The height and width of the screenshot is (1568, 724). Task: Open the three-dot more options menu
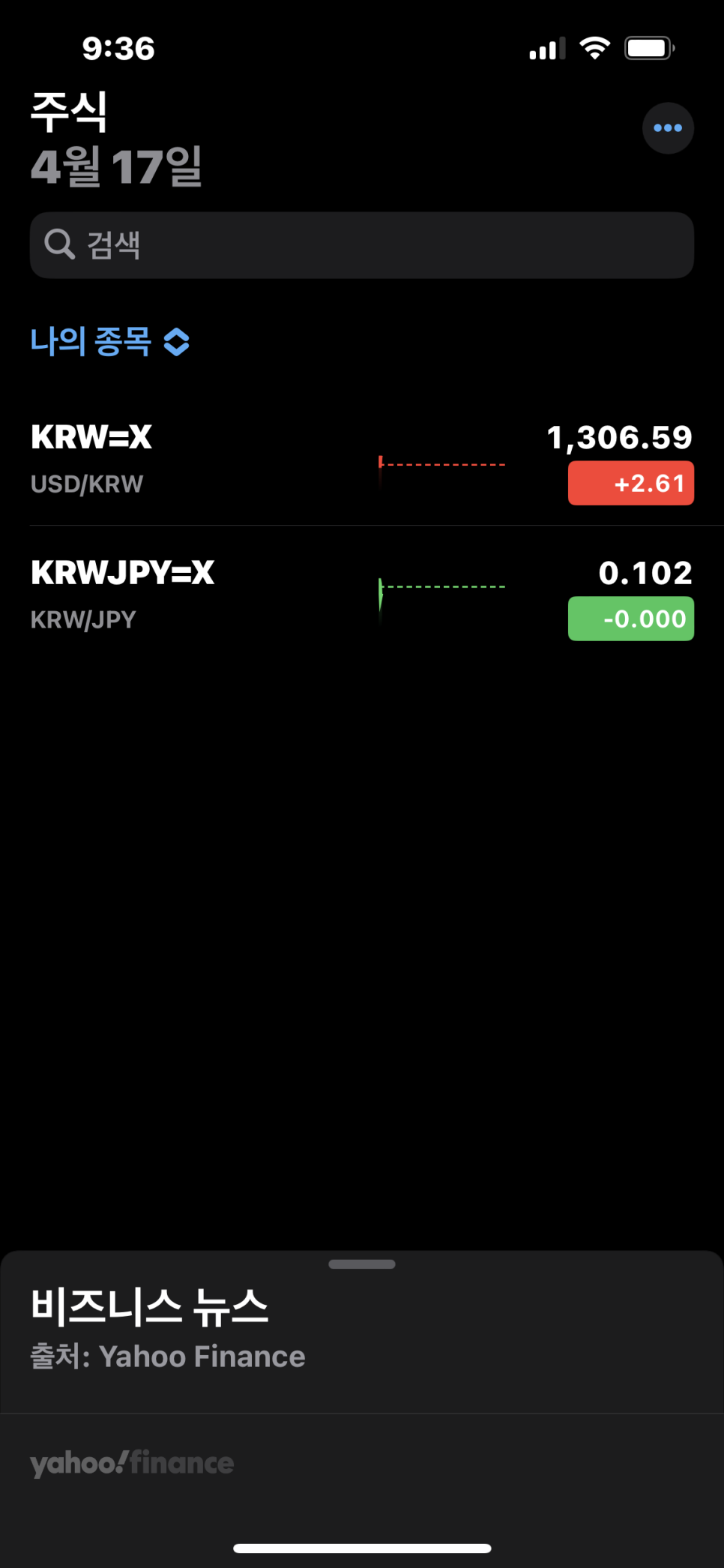pos(667,128)
